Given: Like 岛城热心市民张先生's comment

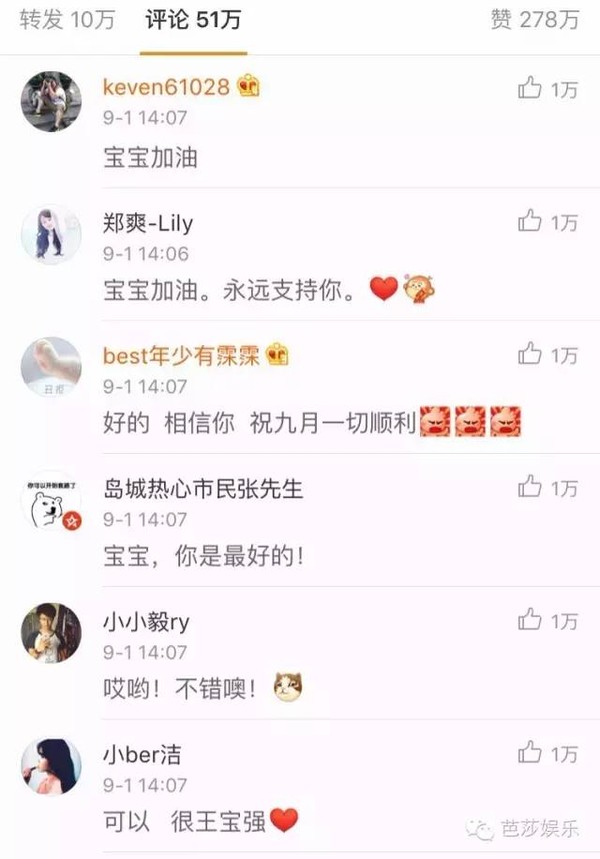Looking at the screenshot, I should tap(530, 488).
